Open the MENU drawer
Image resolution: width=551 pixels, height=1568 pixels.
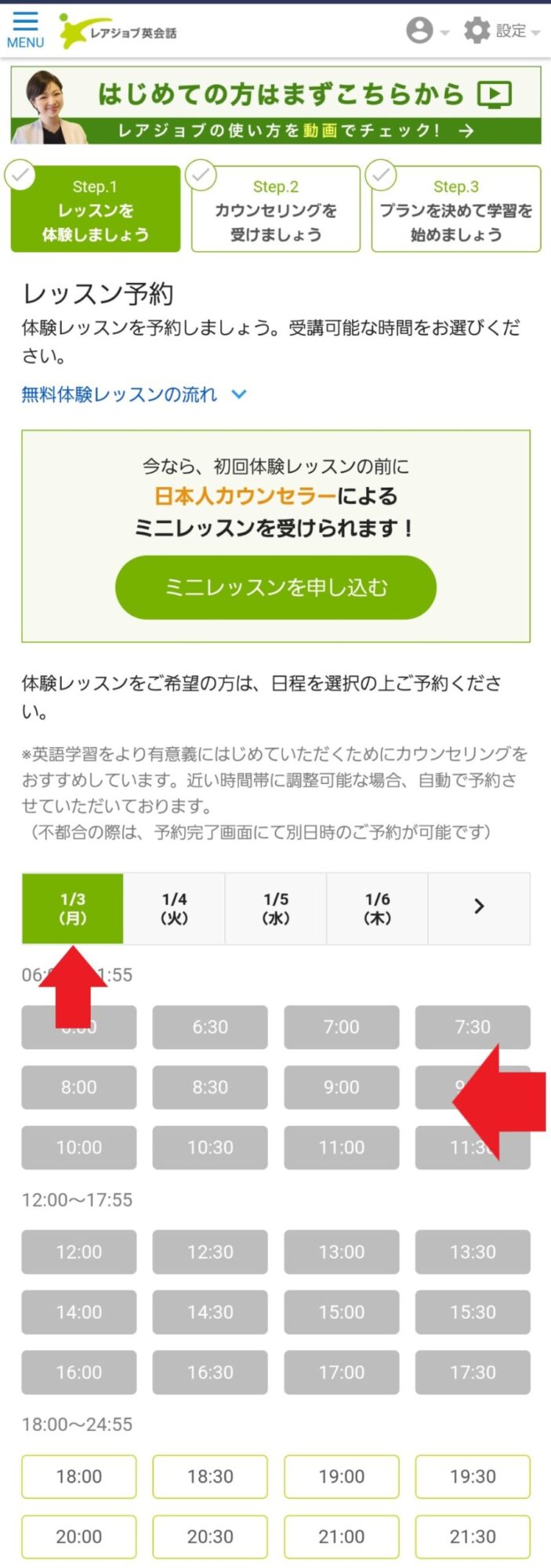click(x=25, y=31)
